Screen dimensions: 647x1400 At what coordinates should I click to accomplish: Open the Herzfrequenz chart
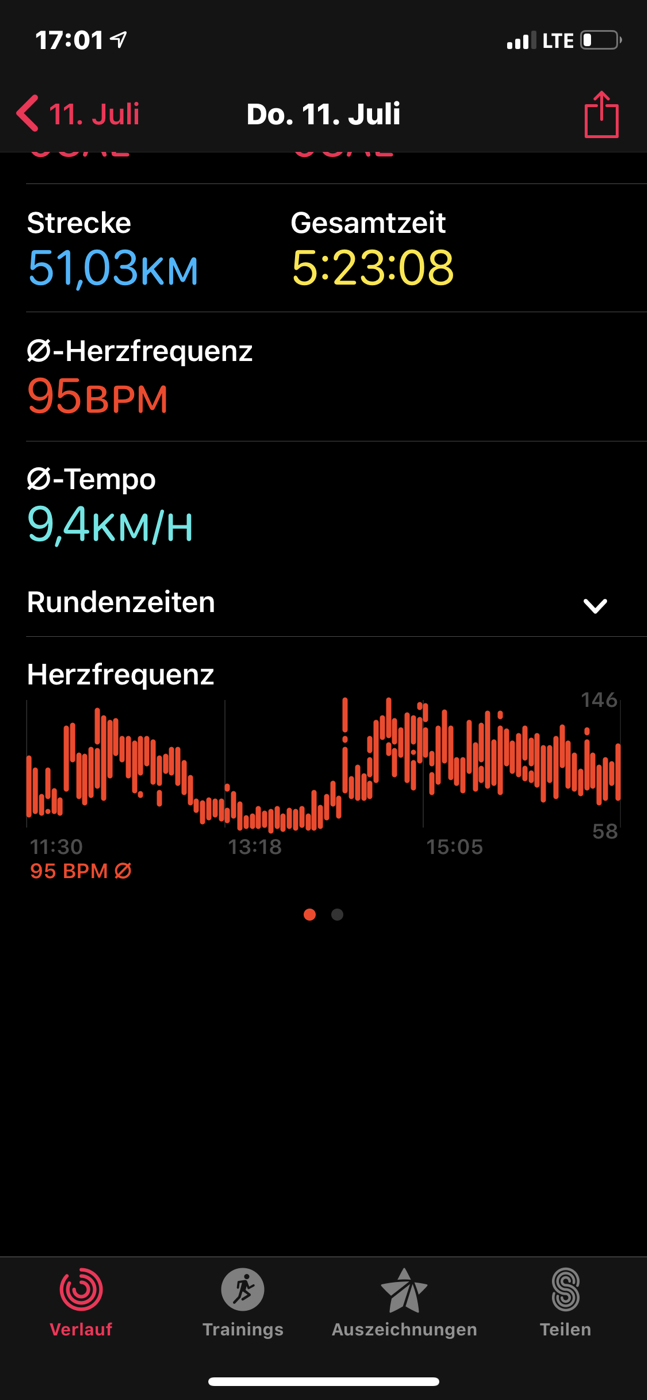pos(323,766)
